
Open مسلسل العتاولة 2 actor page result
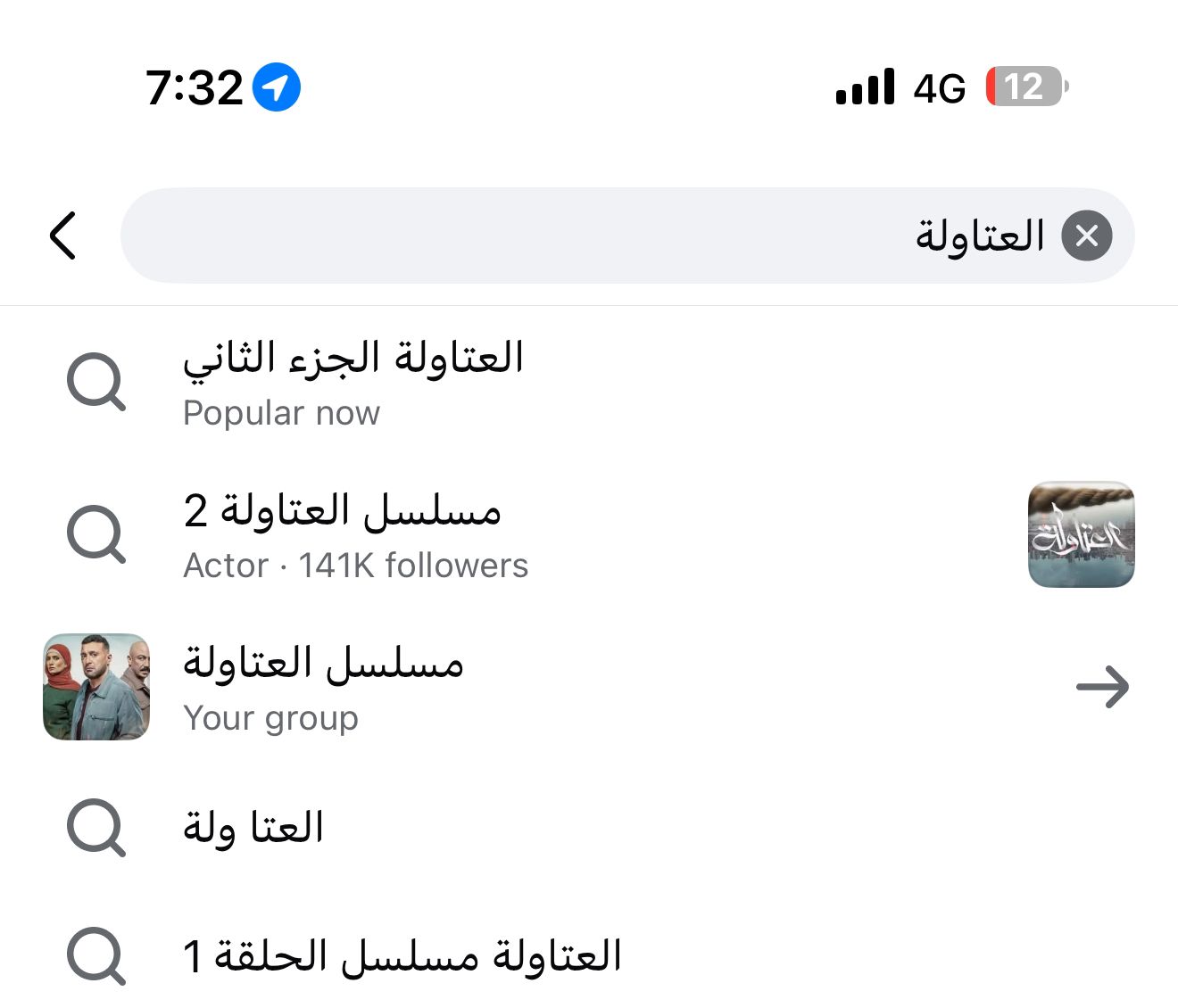355,533
